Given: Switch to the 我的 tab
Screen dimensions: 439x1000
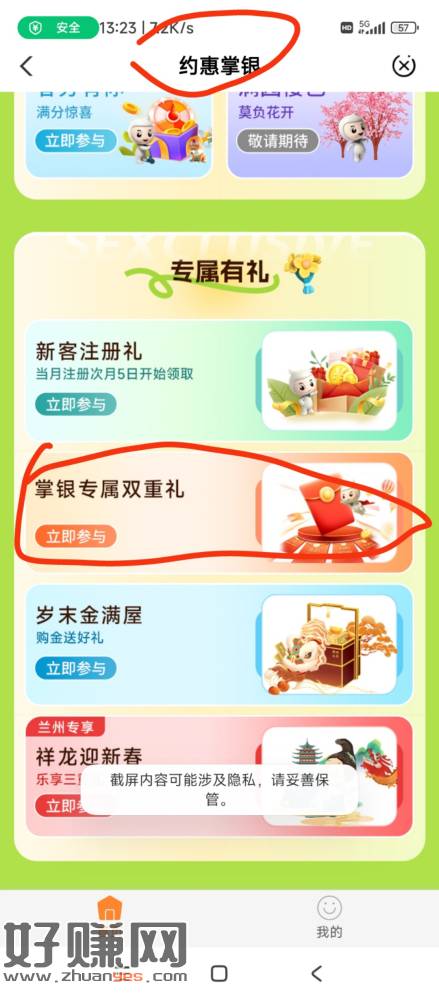Looking at the screenshot, I should [329, 917].
